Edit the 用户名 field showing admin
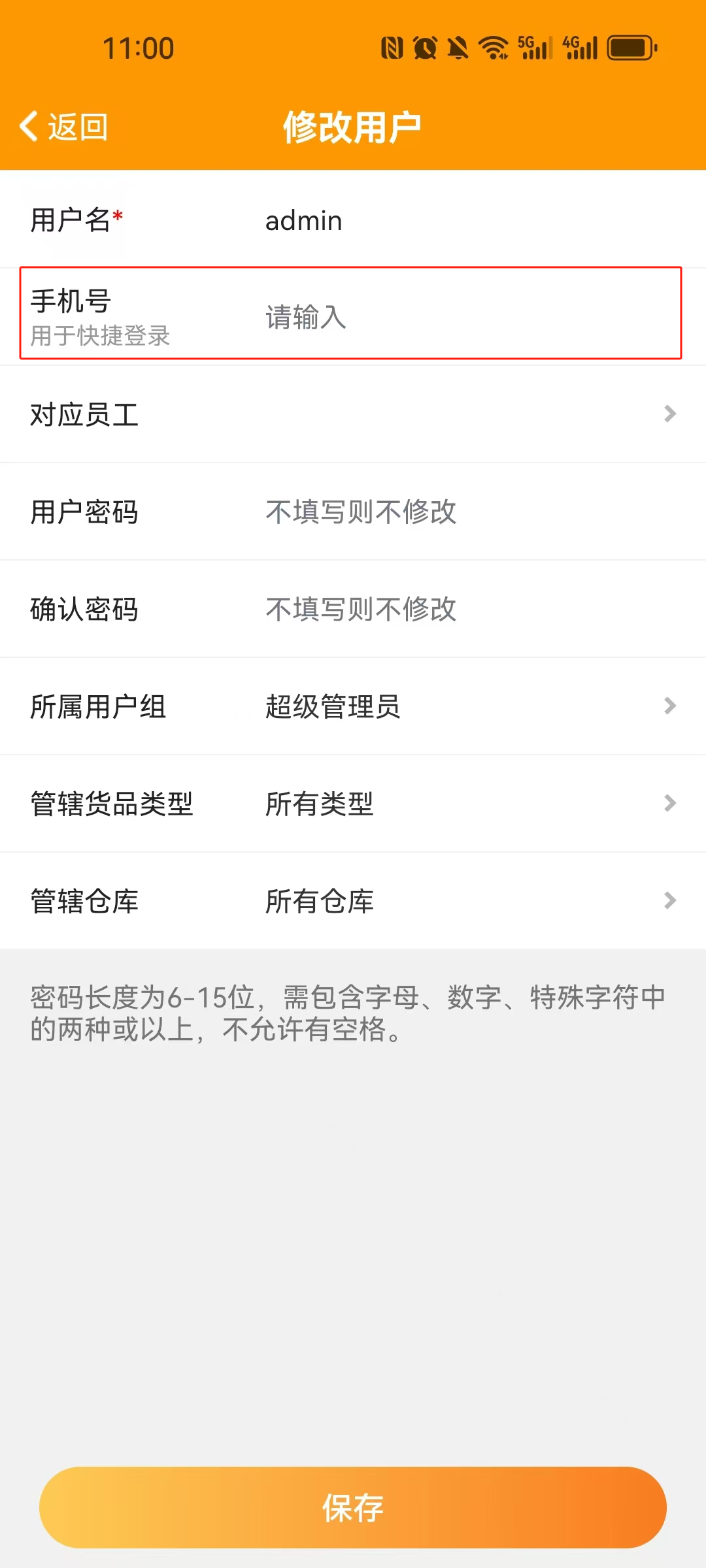 pos(458,221)
